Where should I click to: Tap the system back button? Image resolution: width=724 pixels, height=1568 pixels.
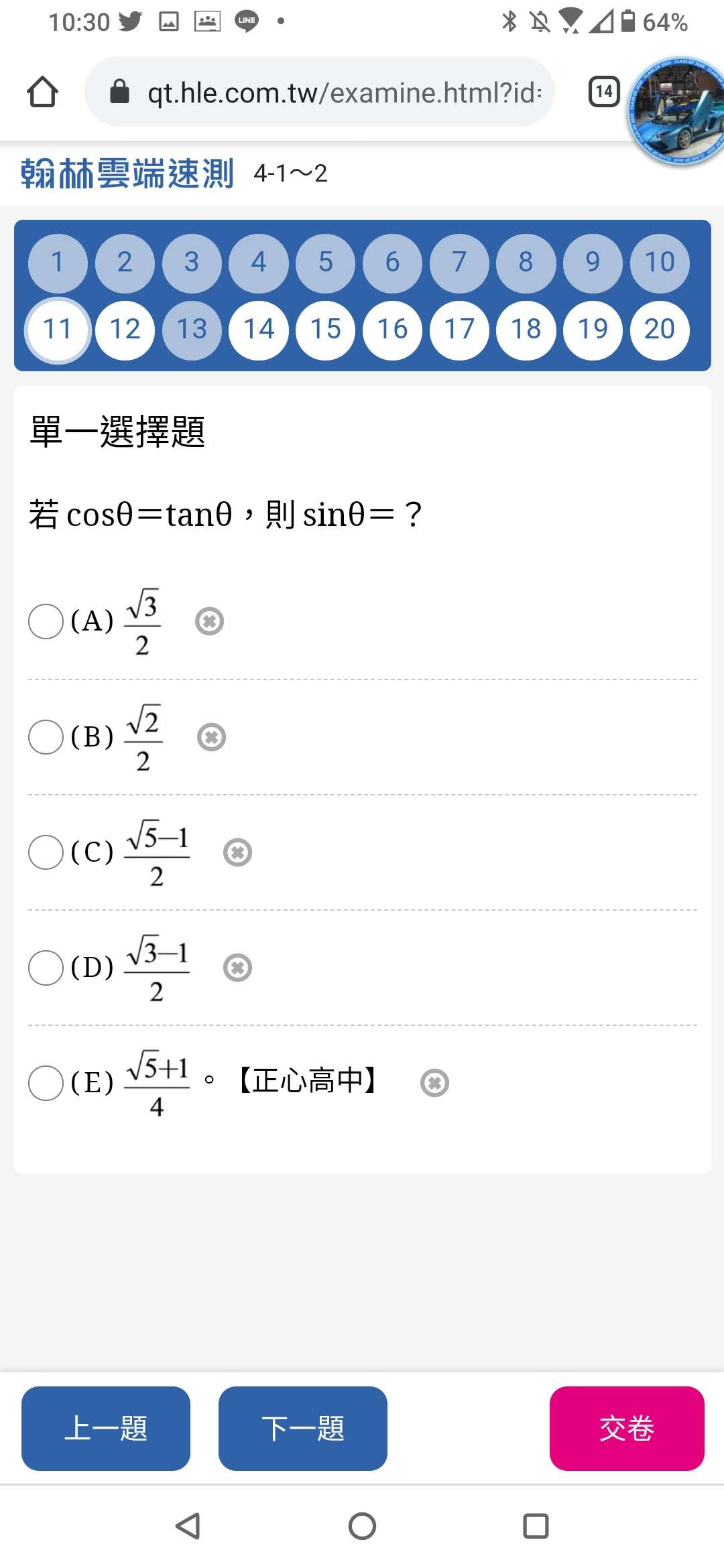click(x=188, y=1526)
